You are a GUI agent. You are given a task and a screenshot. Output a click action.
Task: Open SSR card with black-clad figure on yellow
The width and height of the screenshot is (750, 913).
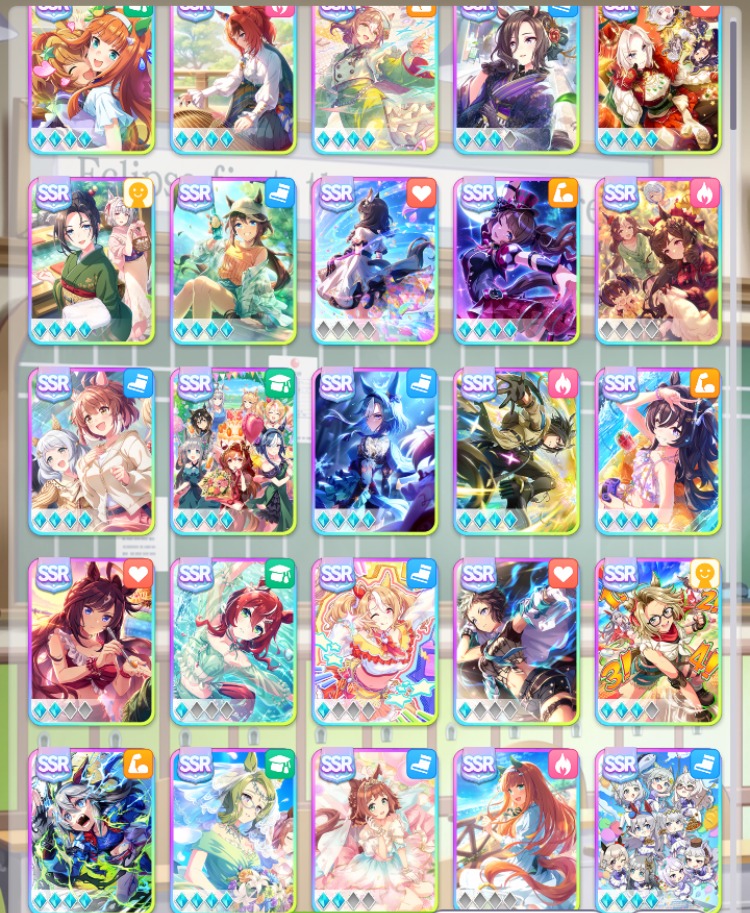[516, 452]
